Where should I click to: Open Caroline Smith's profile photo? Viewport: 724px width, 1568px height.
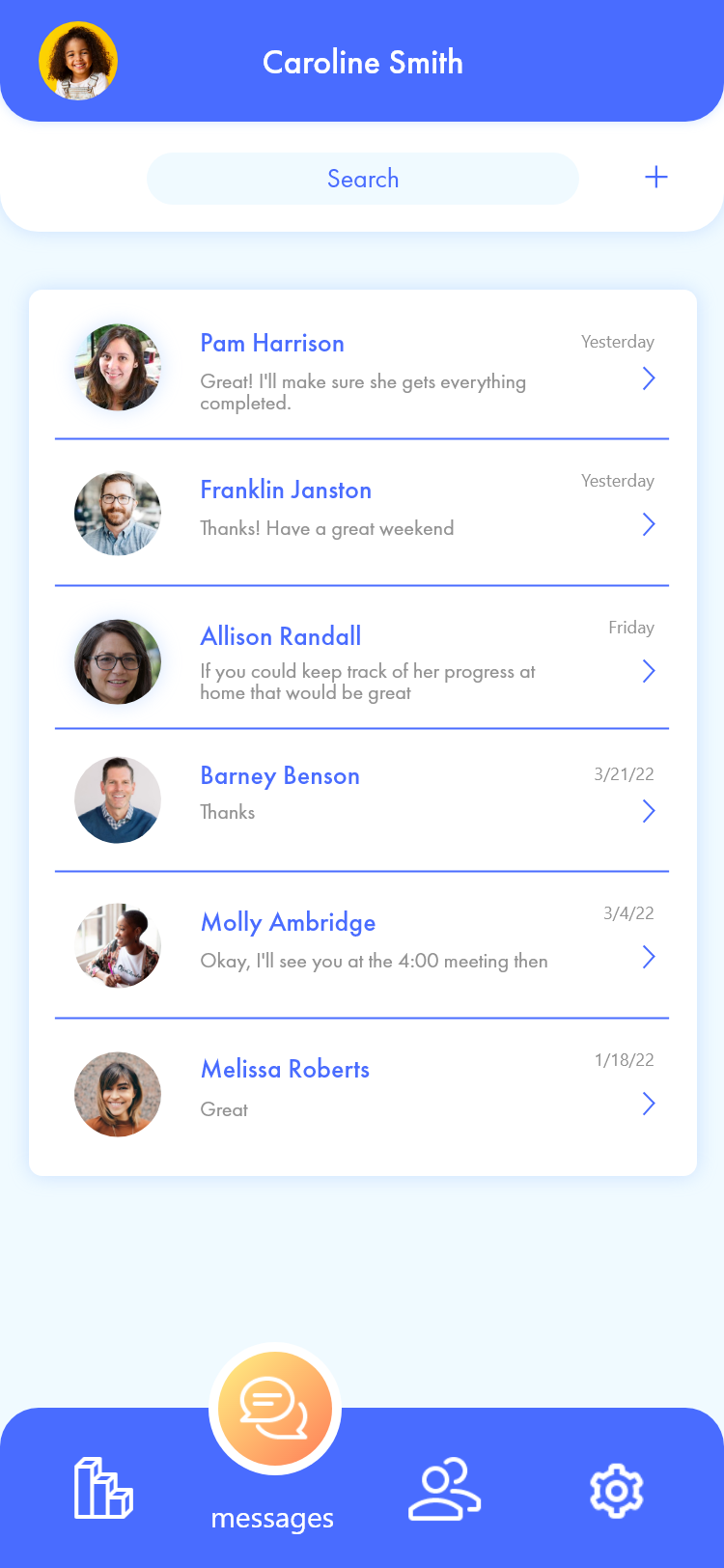(x=78, y=61)
